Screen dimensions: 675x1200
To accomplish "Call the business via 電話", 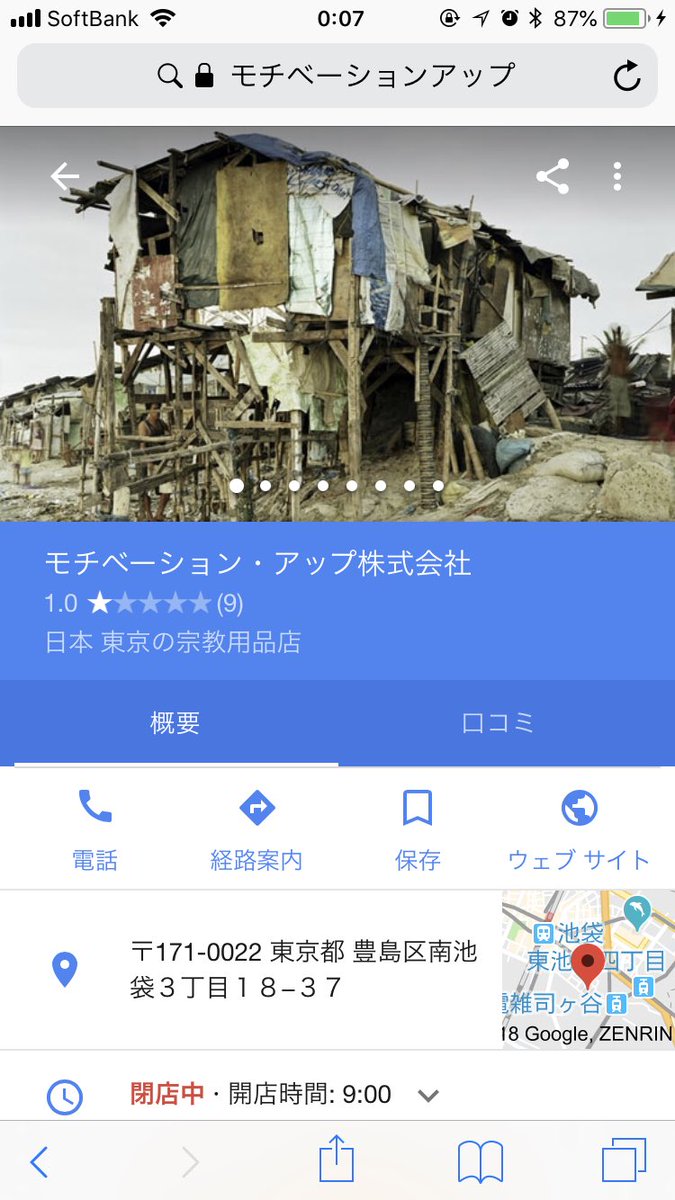I will point(95,829).
